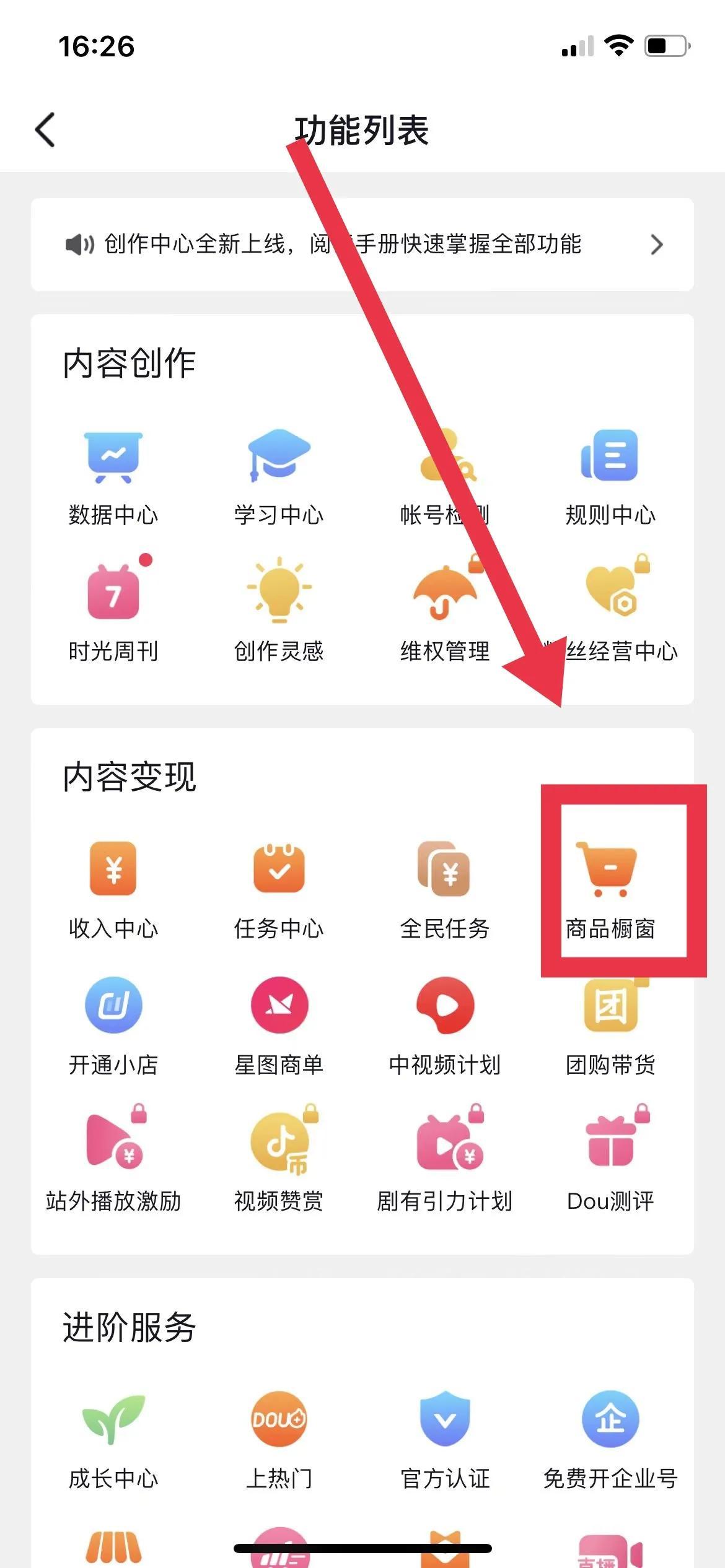Select 开通小店 to open a shop
Viewport: 725px width, 1568px height.
(x=113, y=1022)
